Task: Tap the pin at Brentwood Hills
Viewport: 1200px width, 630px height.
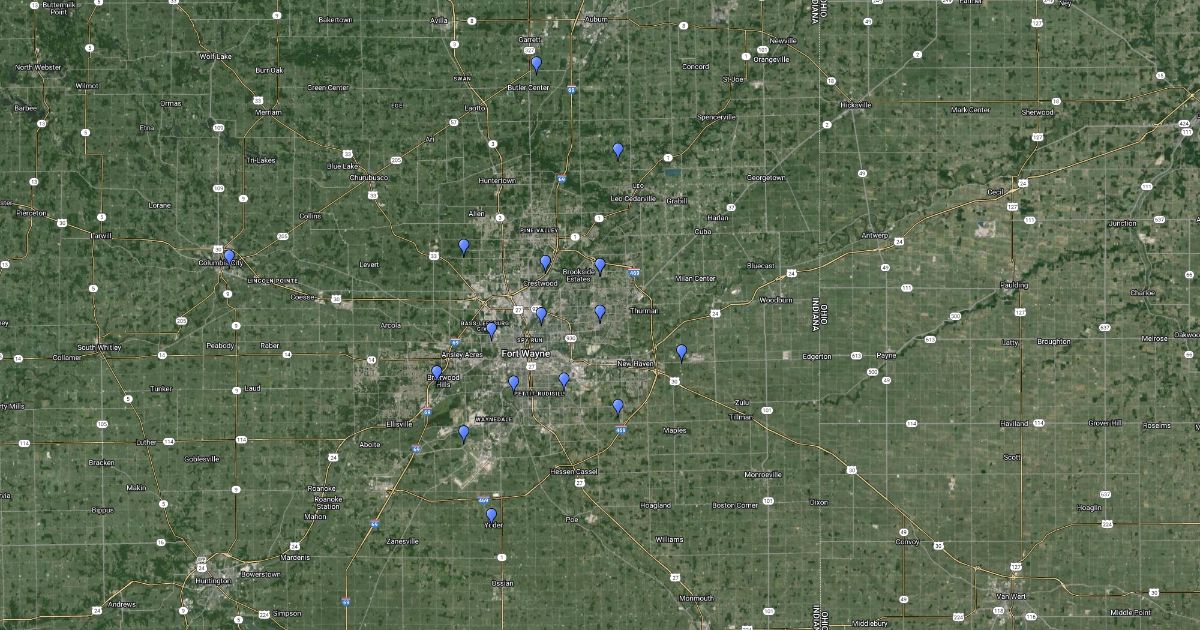Action: (x=436, y=374)
